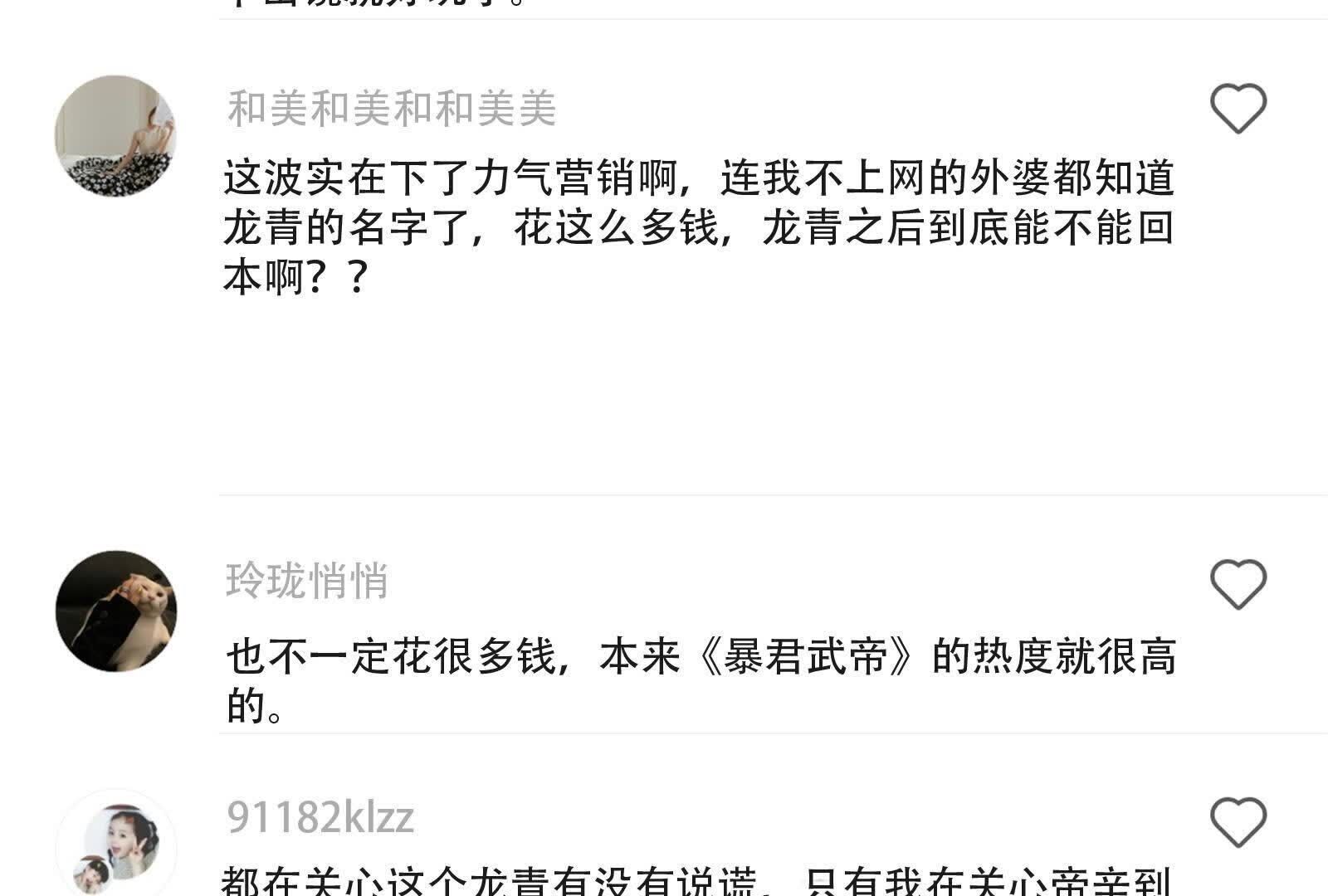View 玲珑悄悄's profile picture

115,611
